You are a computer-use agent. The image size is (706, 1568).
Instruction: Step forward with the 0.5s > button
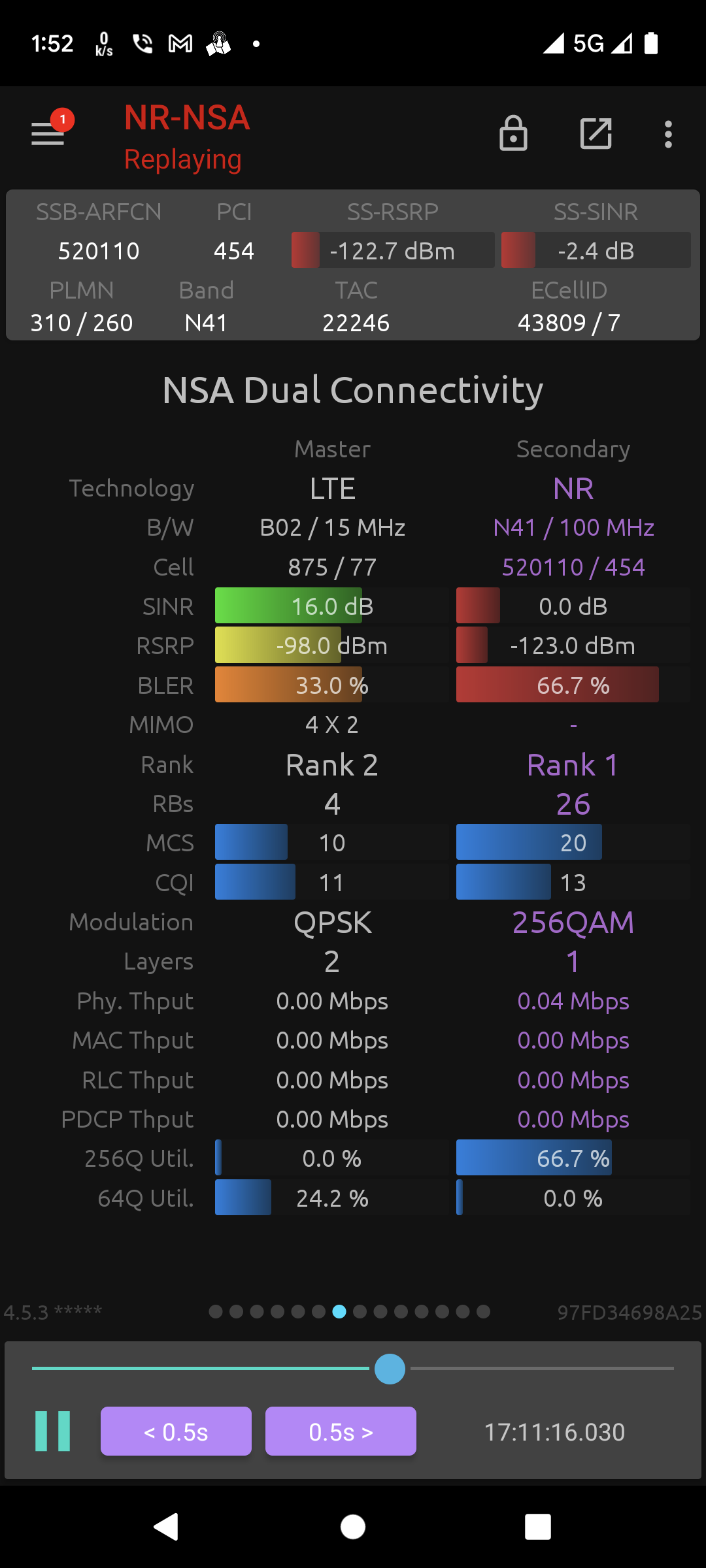tap(341, 1431)
